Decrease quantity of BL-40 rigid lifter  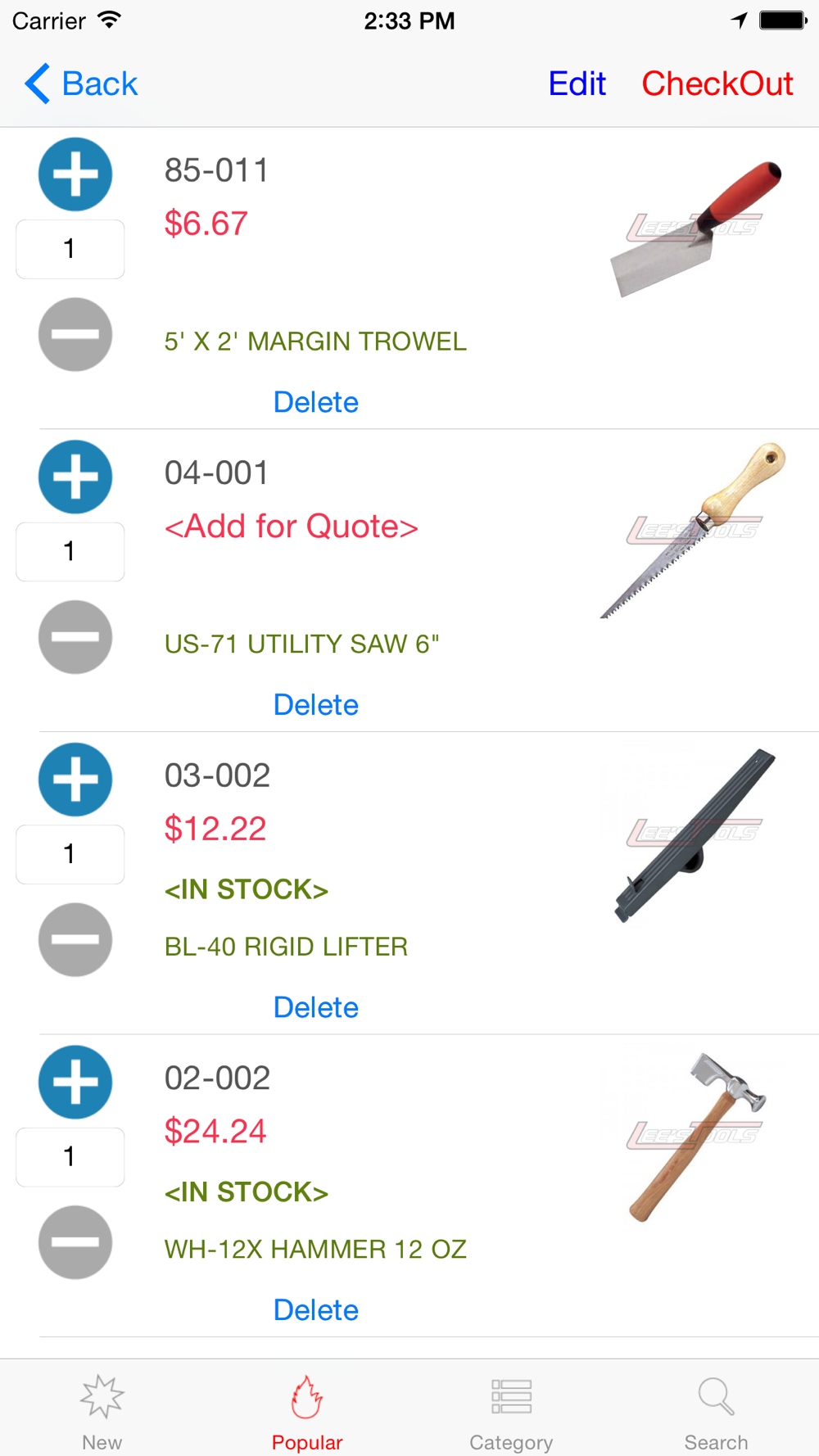[75, 939]
